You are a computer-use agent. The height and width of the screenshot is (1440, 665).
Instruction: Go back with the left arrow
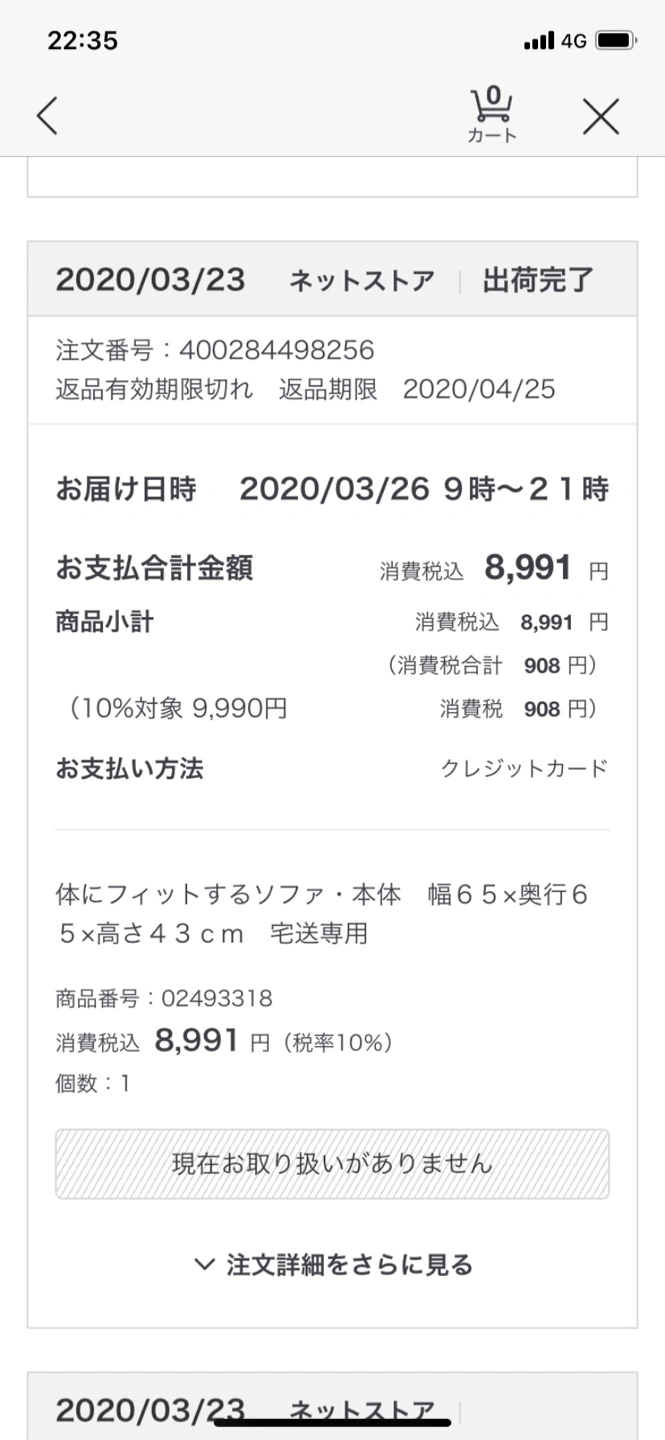[47, 116]
